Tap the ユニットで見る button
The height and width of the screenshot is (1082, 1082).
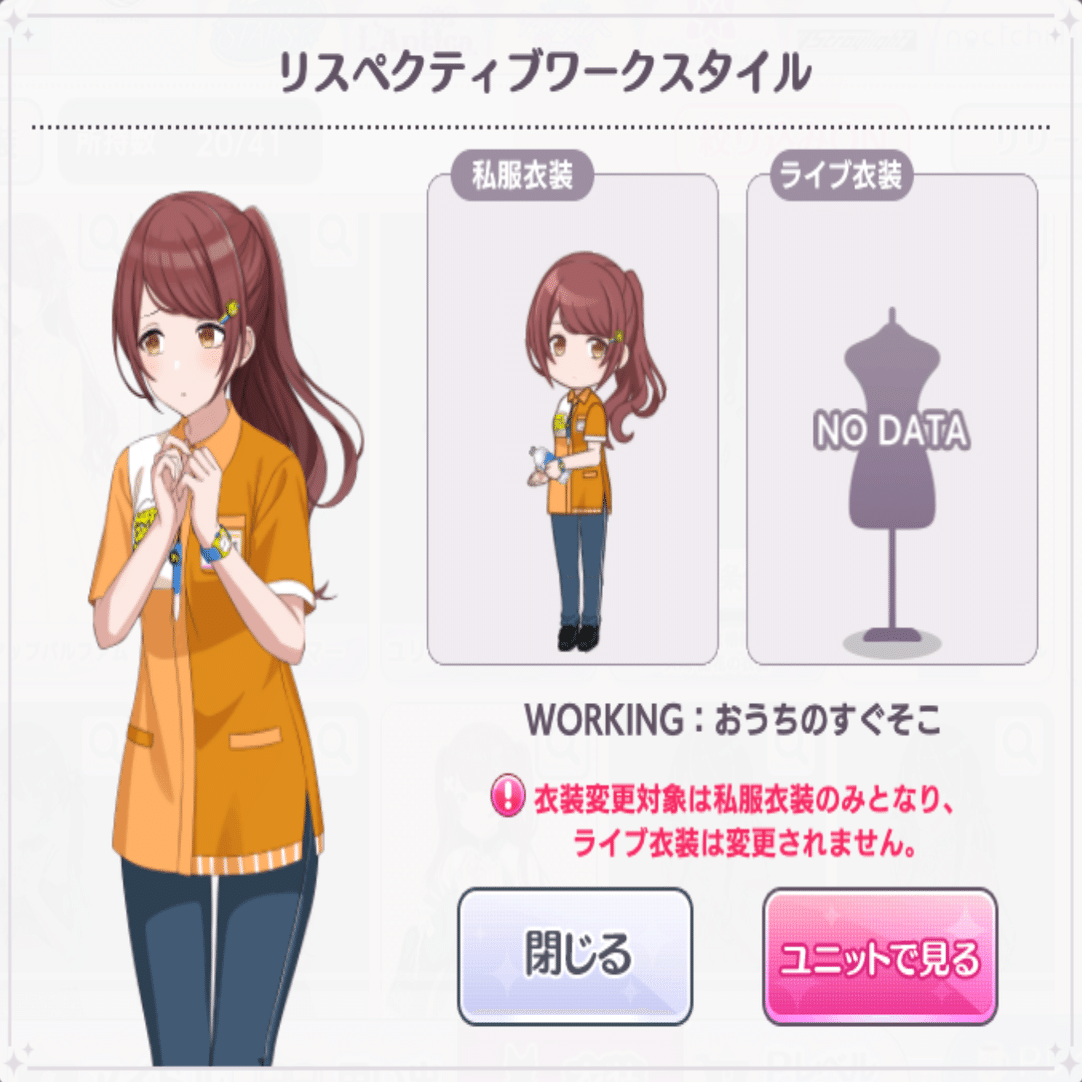[x=880, y=956]
